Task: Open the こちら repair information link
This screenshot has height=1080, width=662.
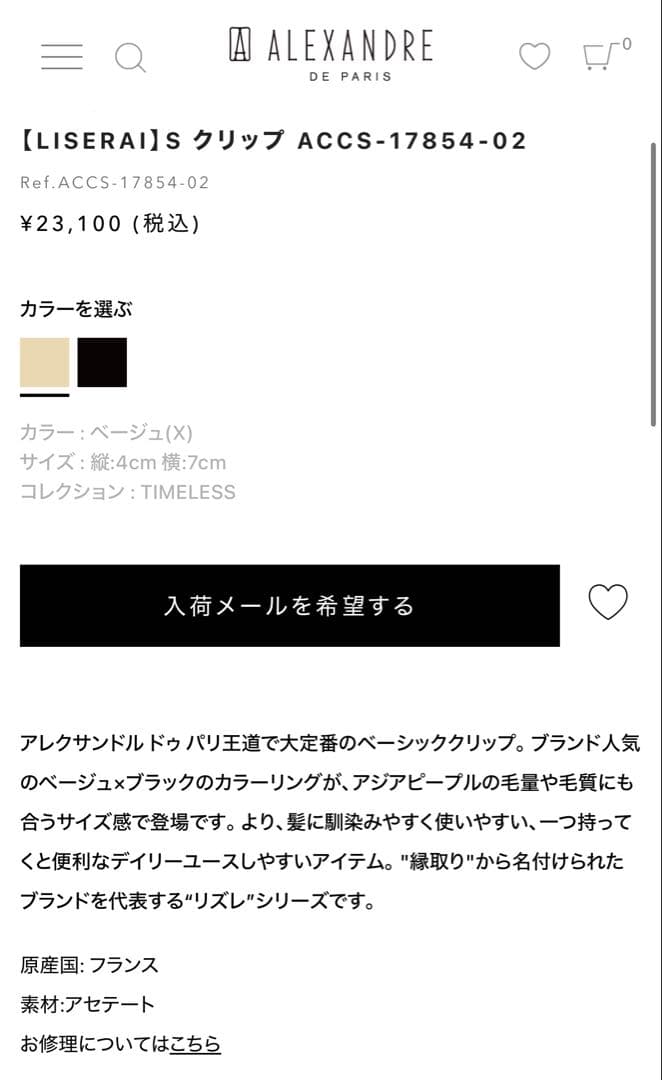Action: coord(195,1044)
